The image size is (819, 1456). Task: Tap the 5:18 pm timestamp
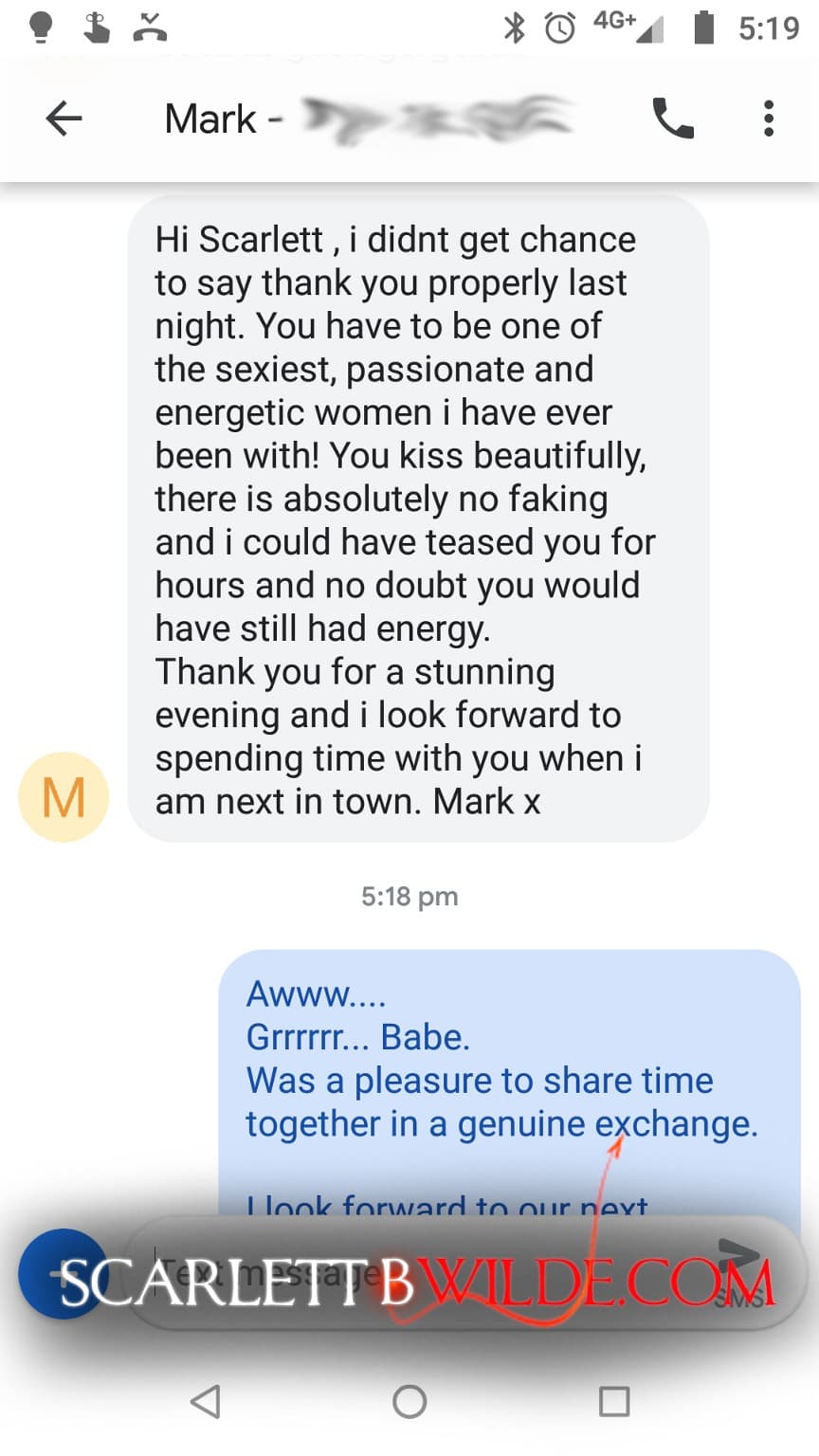[409, 896]
